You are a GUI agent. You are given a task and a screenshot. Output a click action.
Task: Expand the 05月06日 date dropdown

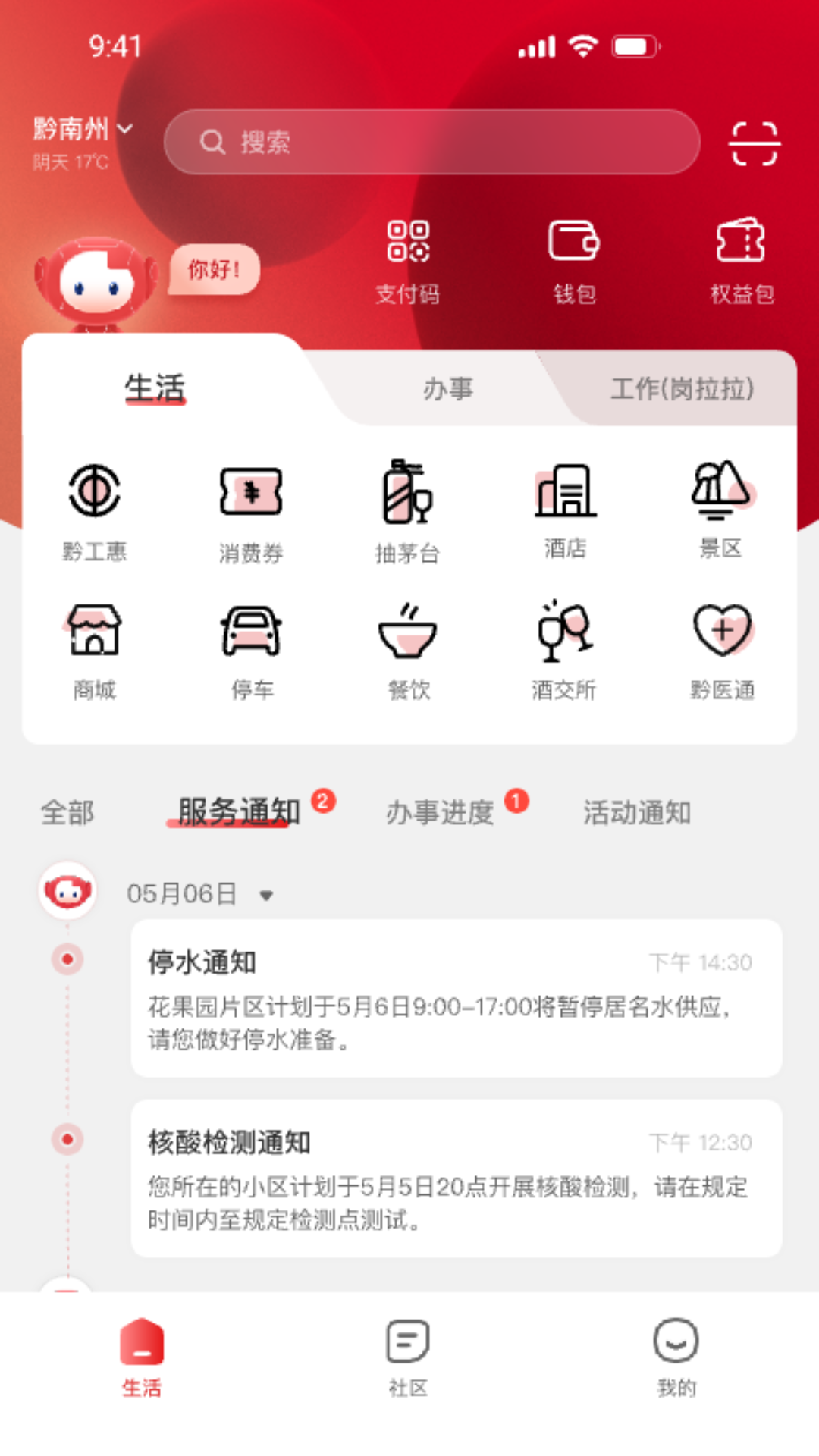266,895
